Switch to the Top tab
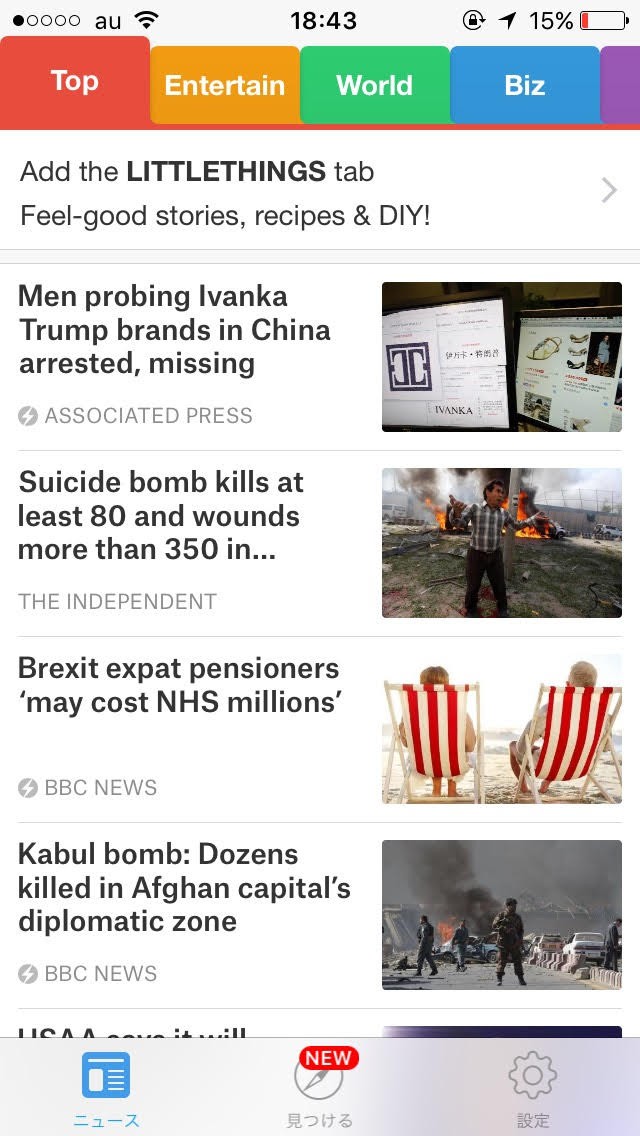Image resolution: width=640 pixels, height=1136 pixels. [x=75, y=82]
